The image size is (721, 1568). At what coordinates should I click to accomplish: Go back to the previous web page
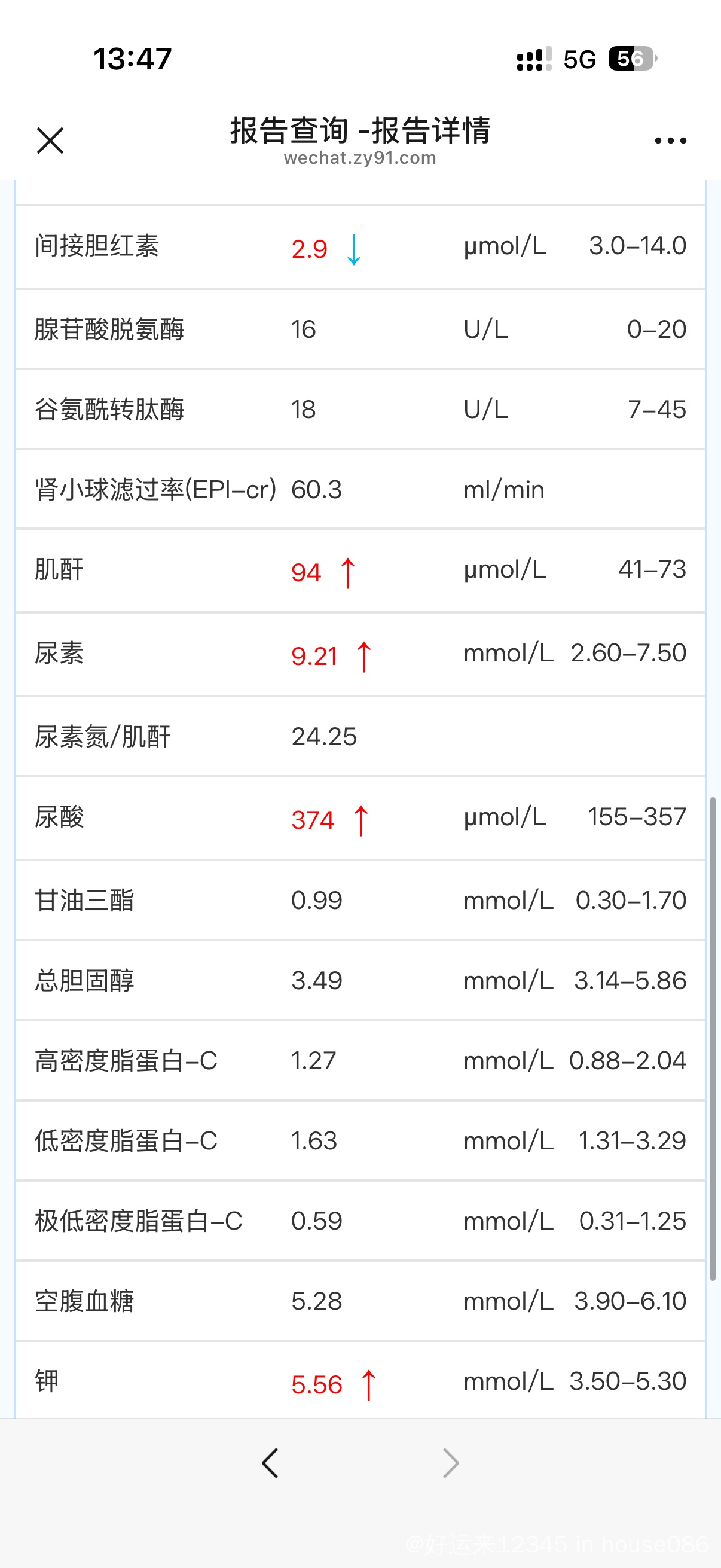tap(270, 1463)
